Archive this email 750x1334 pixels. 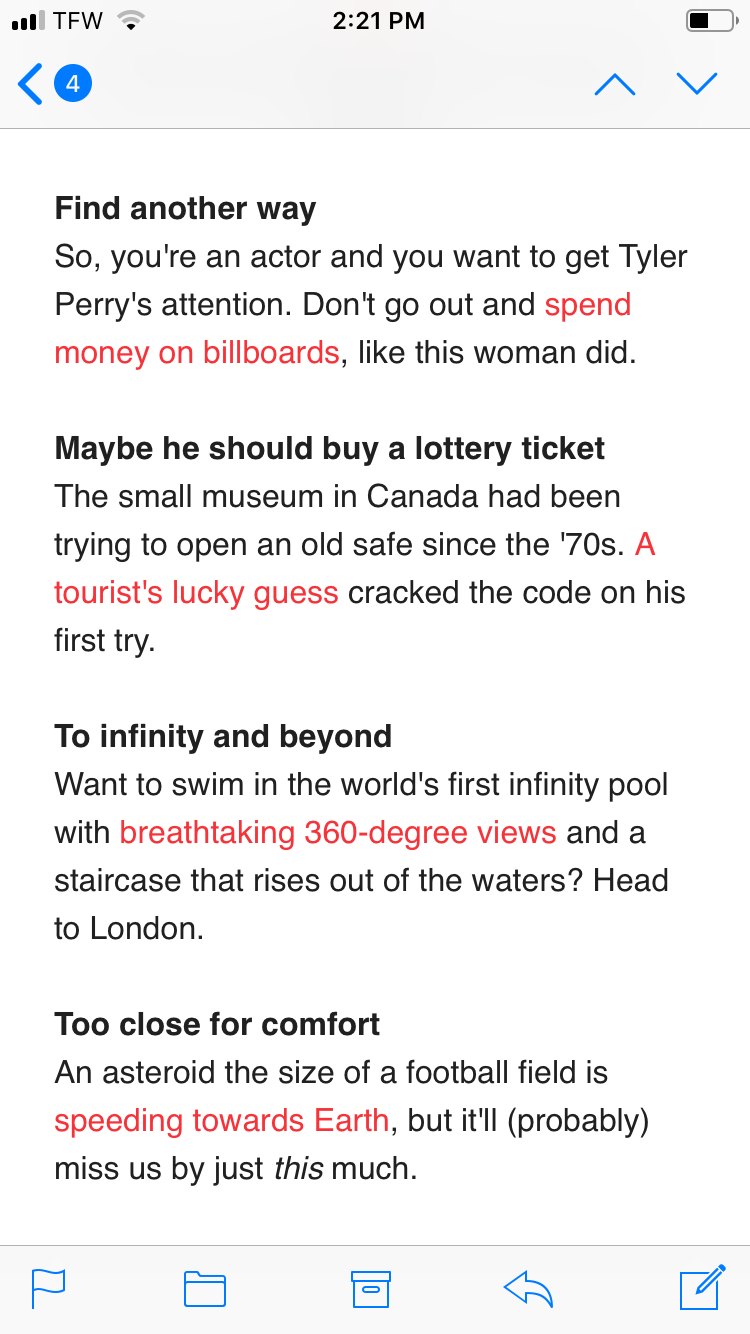coord(370,1289)
